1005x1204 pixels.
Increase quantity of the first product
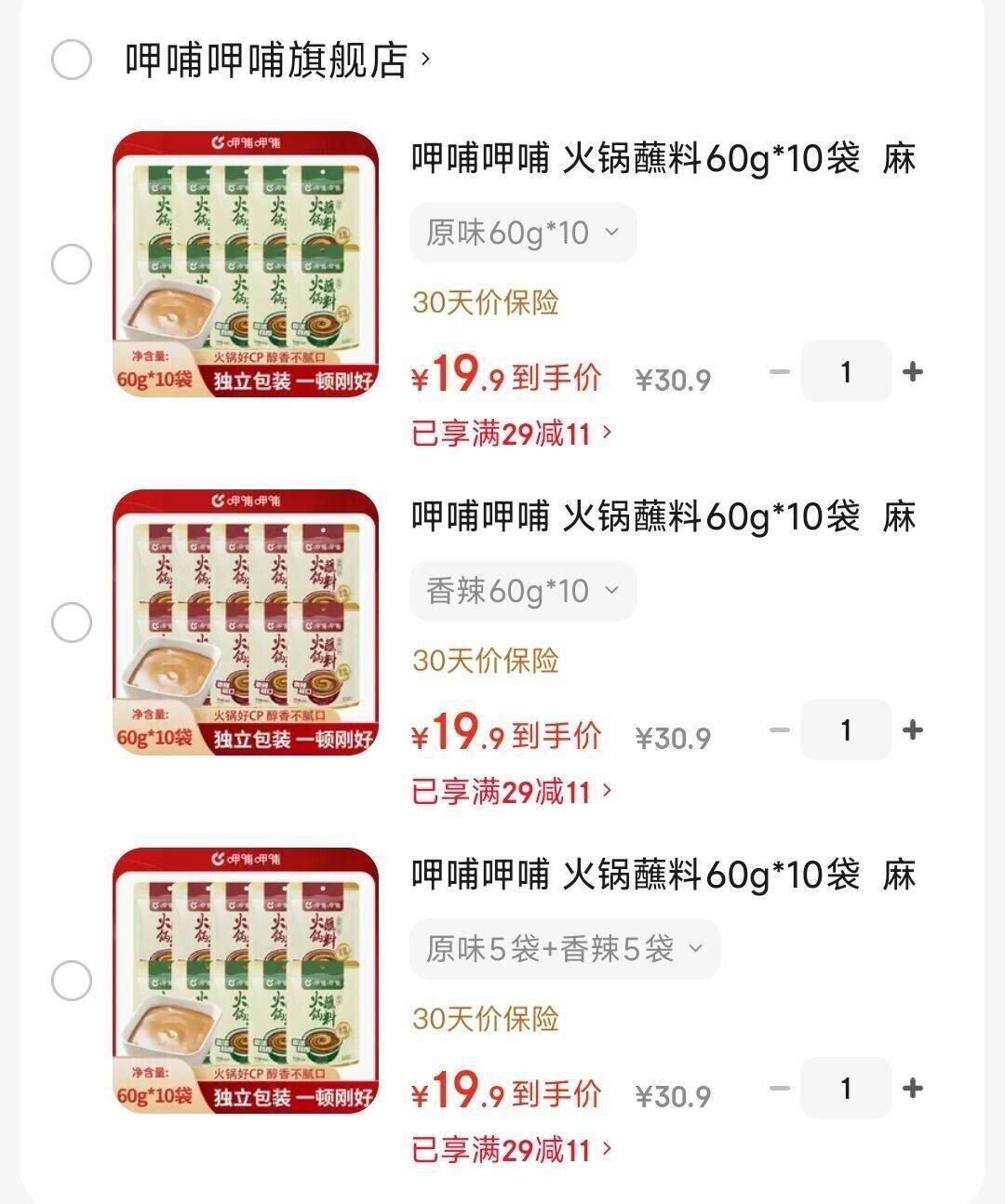pyautogui.click(x=913, y=371)
